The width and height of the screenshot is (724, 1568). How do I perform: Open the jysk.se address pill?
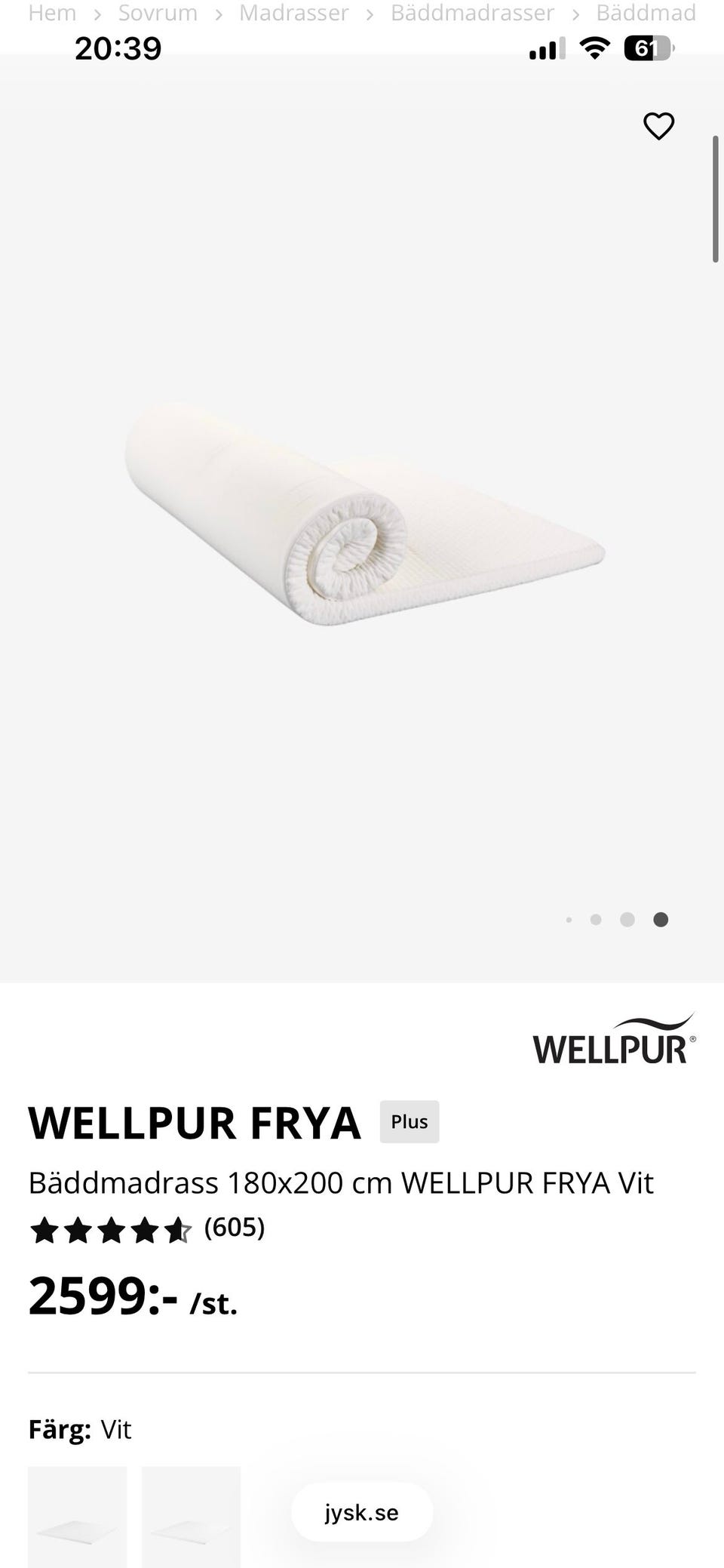362,1511
